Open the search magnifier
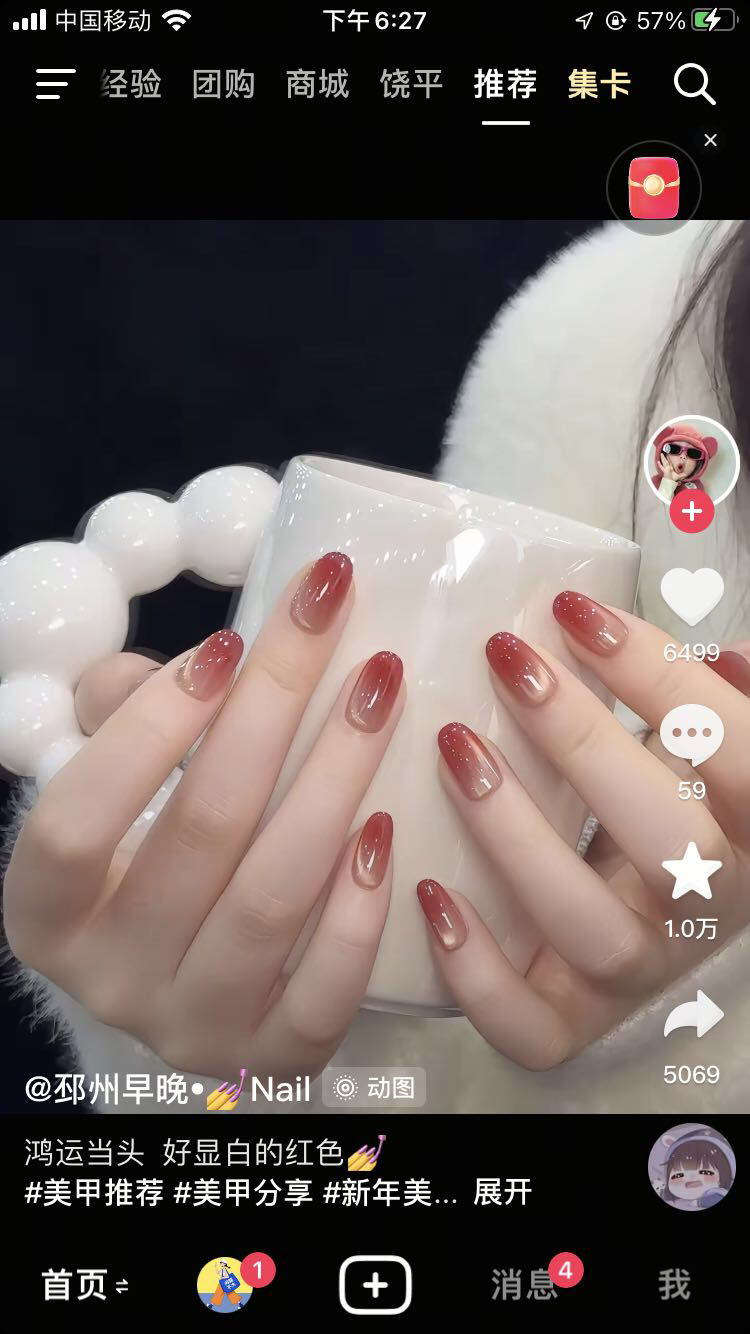The height and width of the screenshot is (1334, 750). click(x=694, y=84)
